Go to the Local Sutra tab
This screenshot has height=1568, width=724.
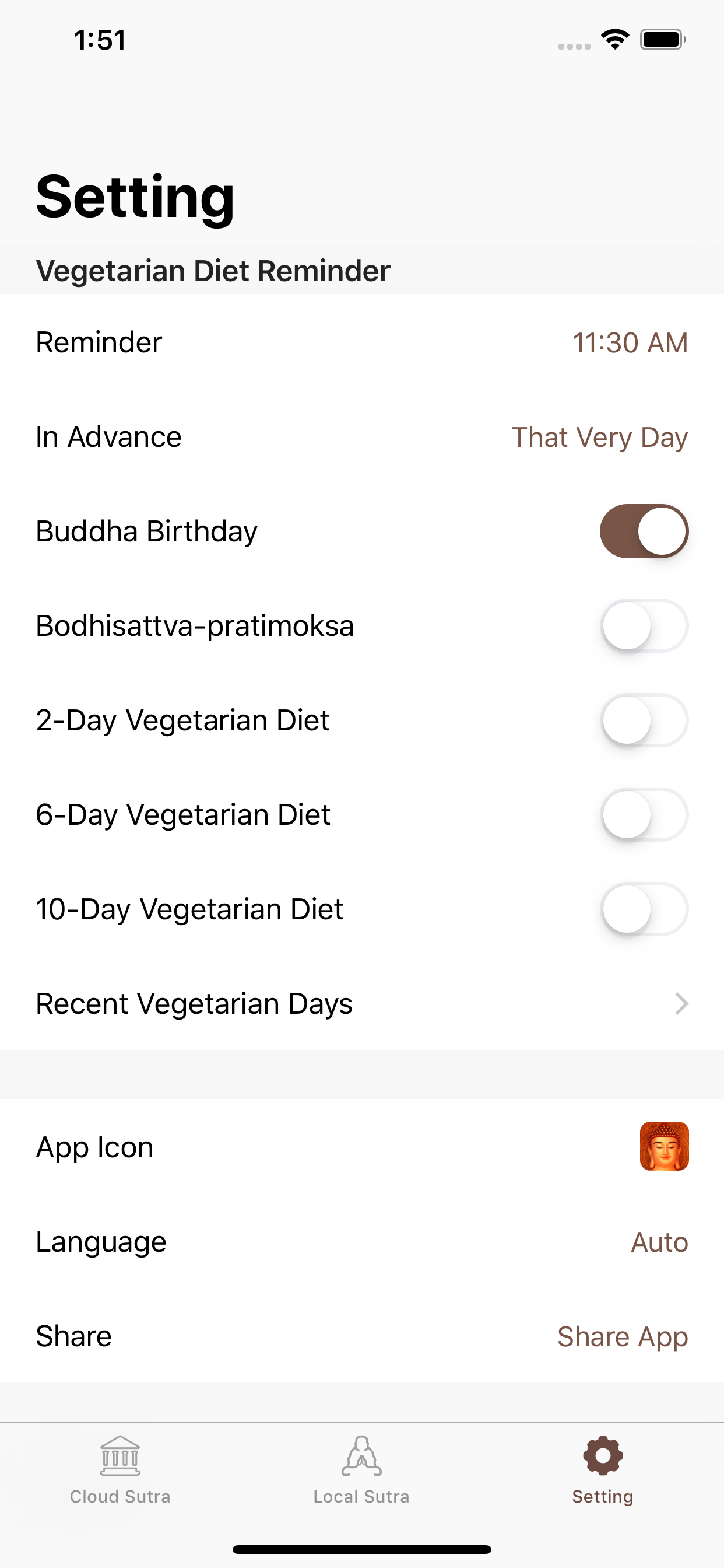click(x=361, y=1471)
